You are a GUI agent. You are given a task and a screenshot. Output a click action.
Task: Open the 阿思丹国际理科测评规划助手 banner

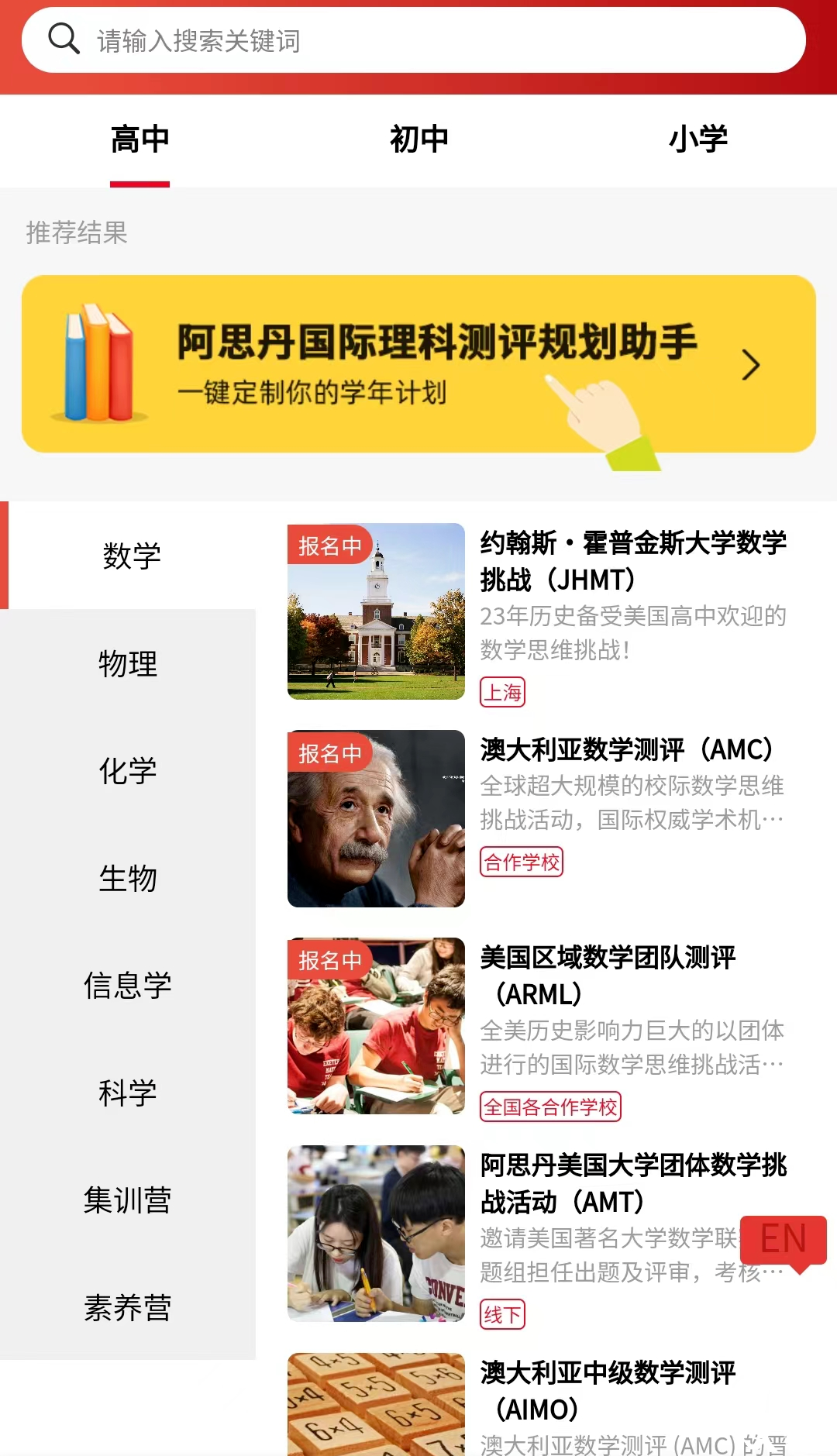418,364
